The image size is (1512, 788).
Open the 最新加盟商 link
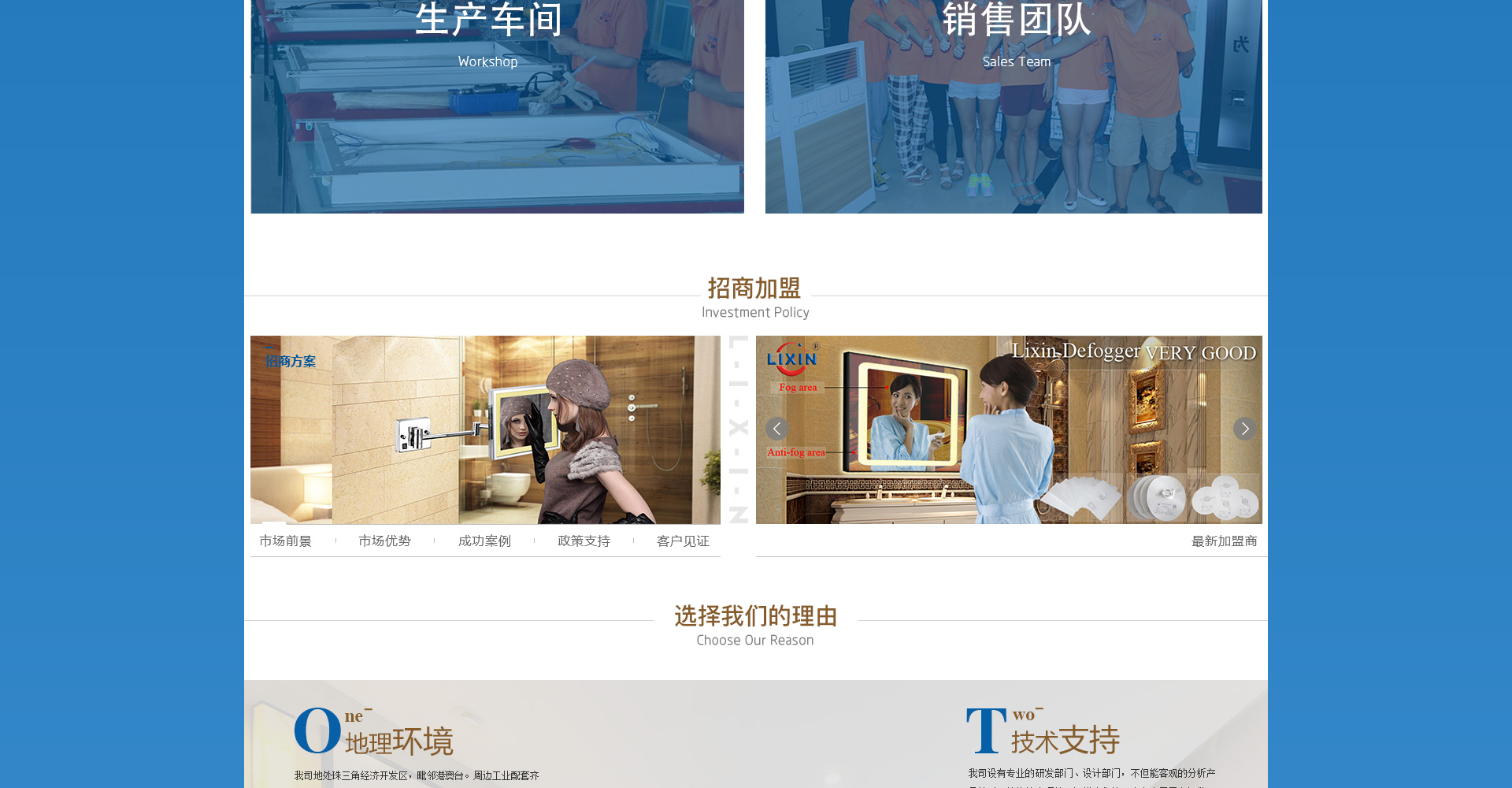(1224, 541)
